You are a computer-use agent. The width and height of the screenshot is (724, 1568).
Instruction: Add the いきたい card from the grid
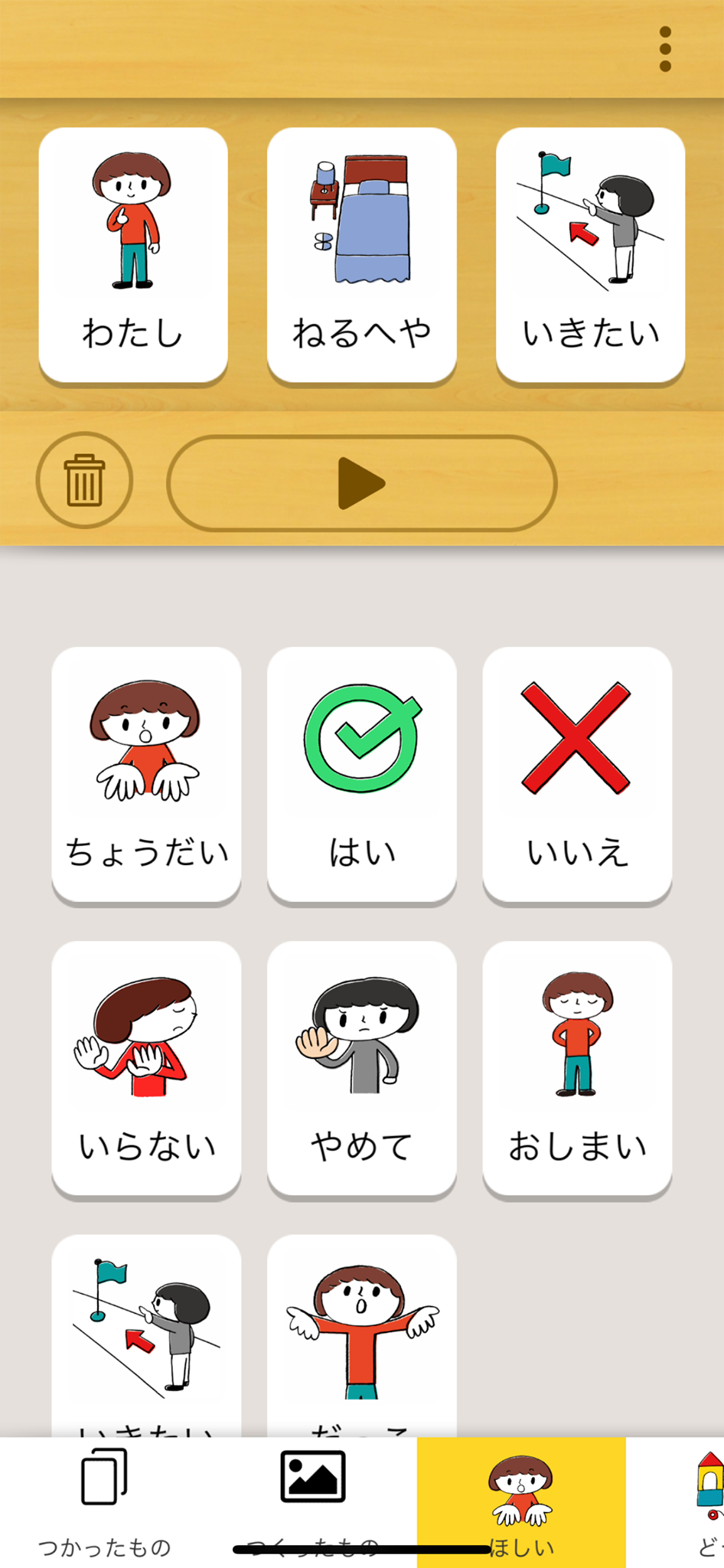[146, 1335]
